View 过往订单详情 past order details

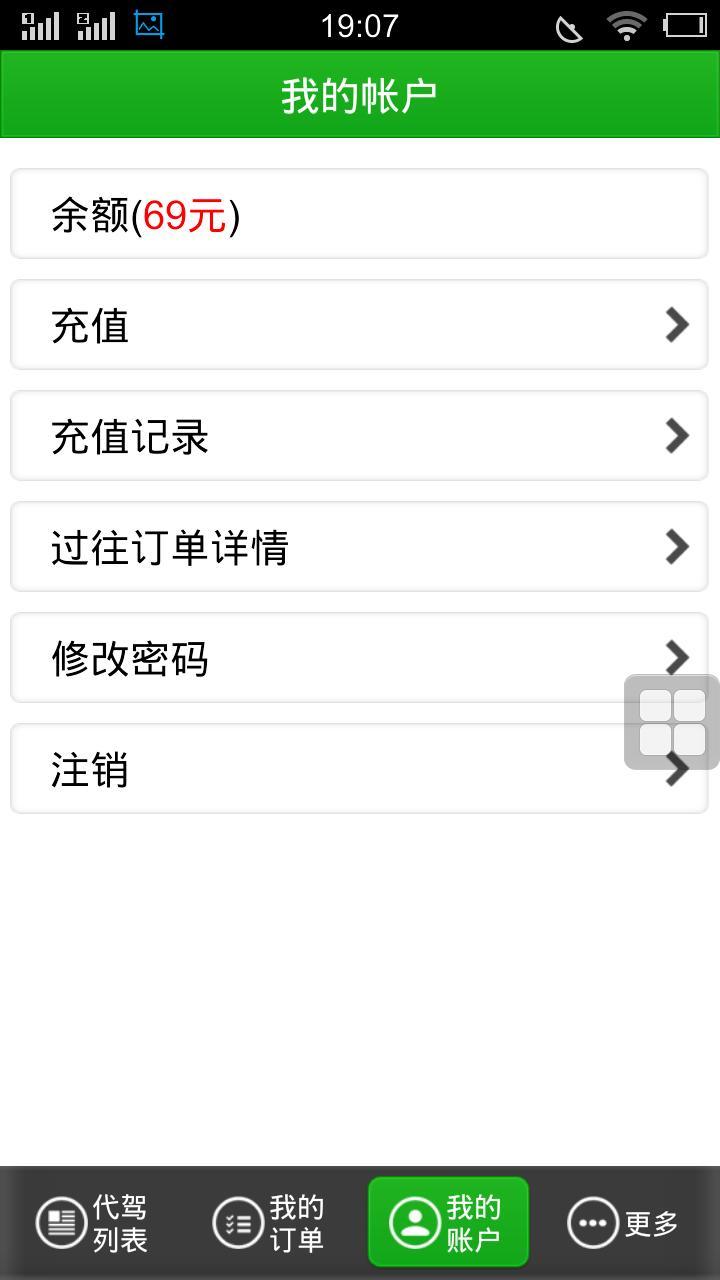point(359,547)
